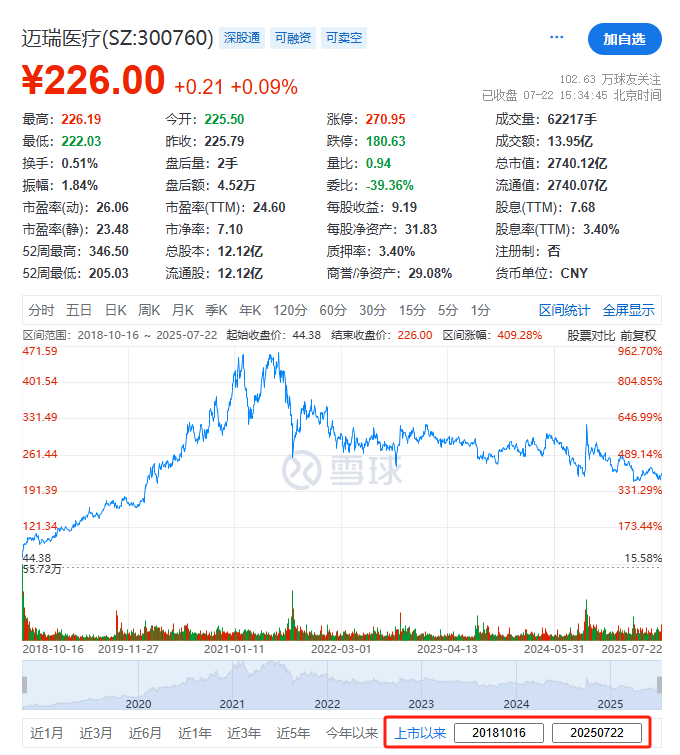Select the 年K chart tab
This screenshot has height=755, width=680.
(x=249, y=310)
